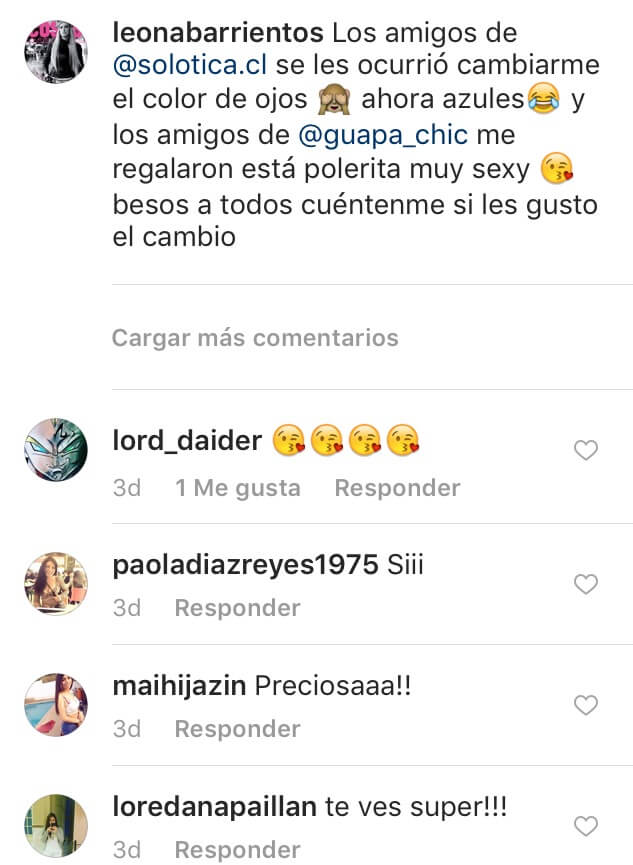
Task: View likes on lord_daider's comment
Action: (x=237, y=488)
